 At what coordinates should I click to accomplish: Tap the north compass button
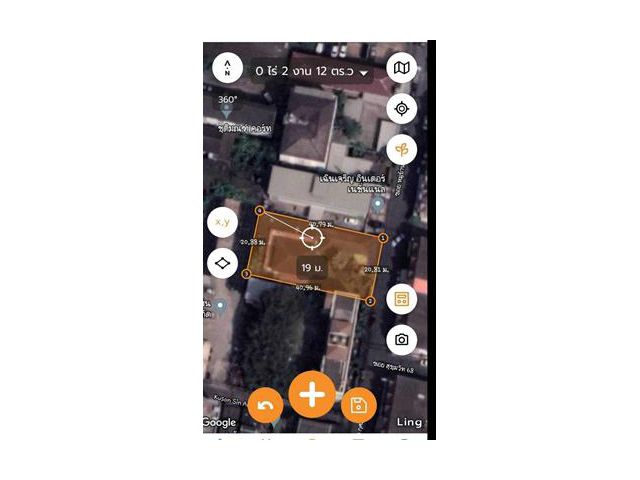click(227, 69)
